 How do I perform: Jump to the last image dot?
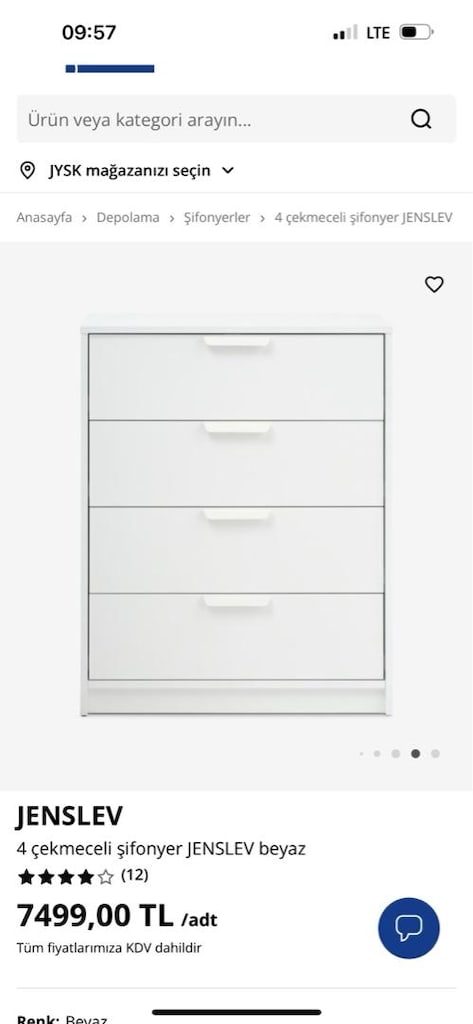(x=435, y=754)
